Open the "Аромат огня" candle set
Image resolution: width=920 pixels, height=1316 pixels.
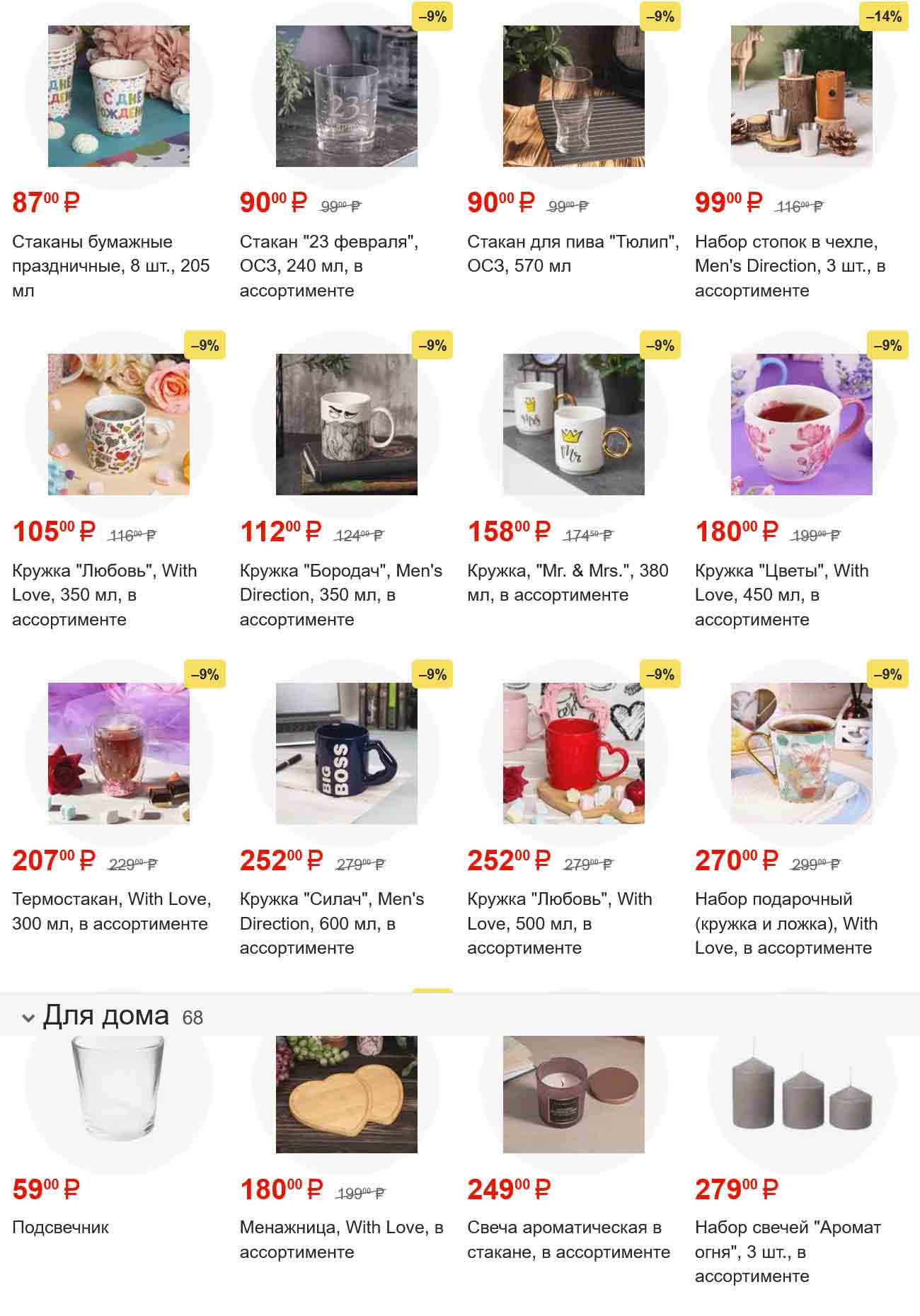[801, 1093]
